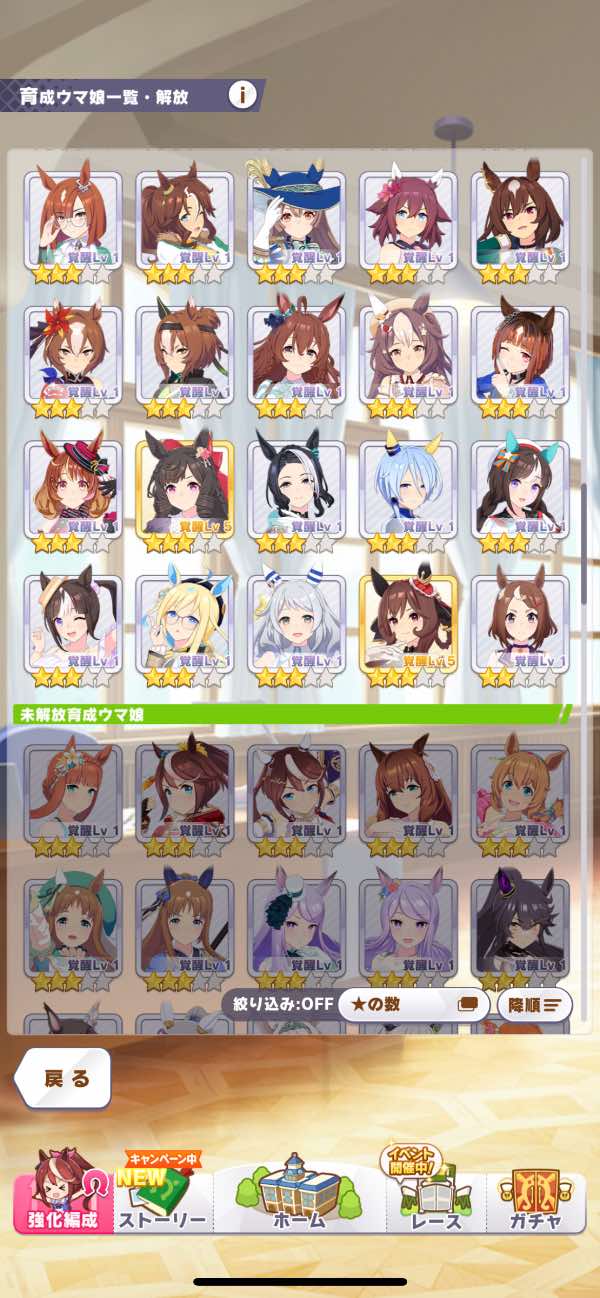
Task: Open the silver-haired character card
Action: pos(296,623)
